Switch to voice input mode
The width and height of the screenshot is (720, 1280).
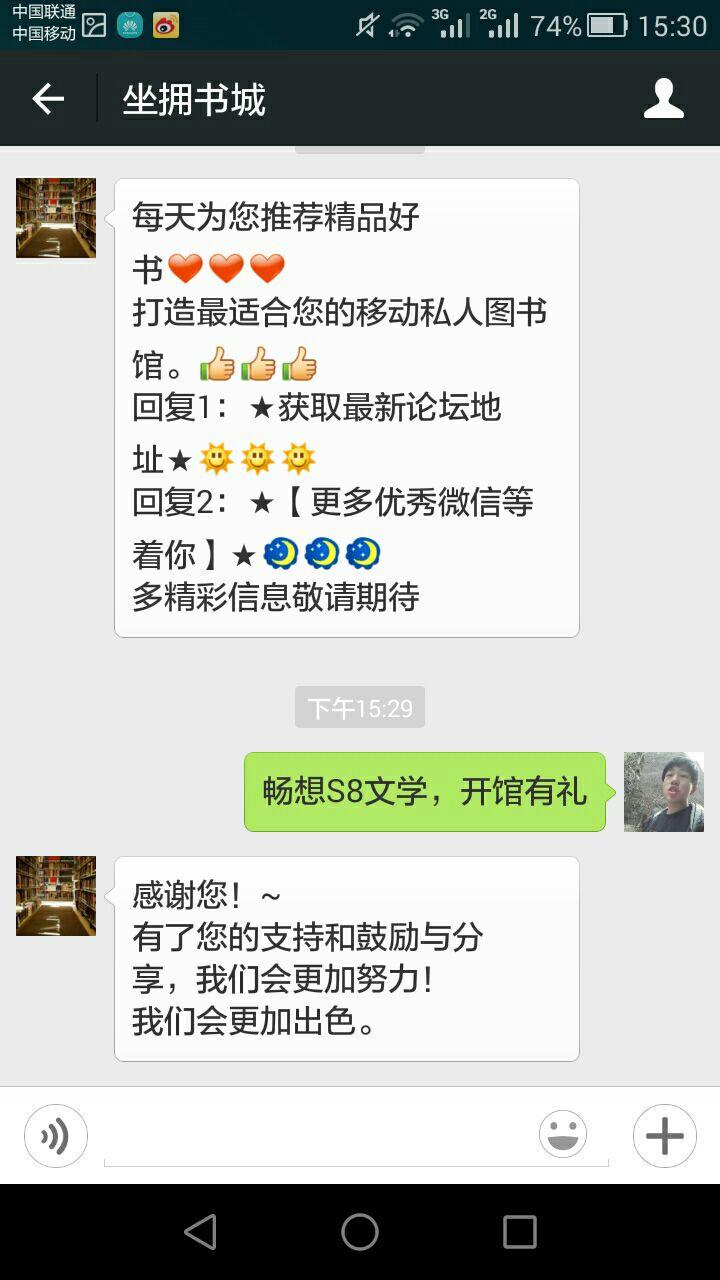(56, 1136)
